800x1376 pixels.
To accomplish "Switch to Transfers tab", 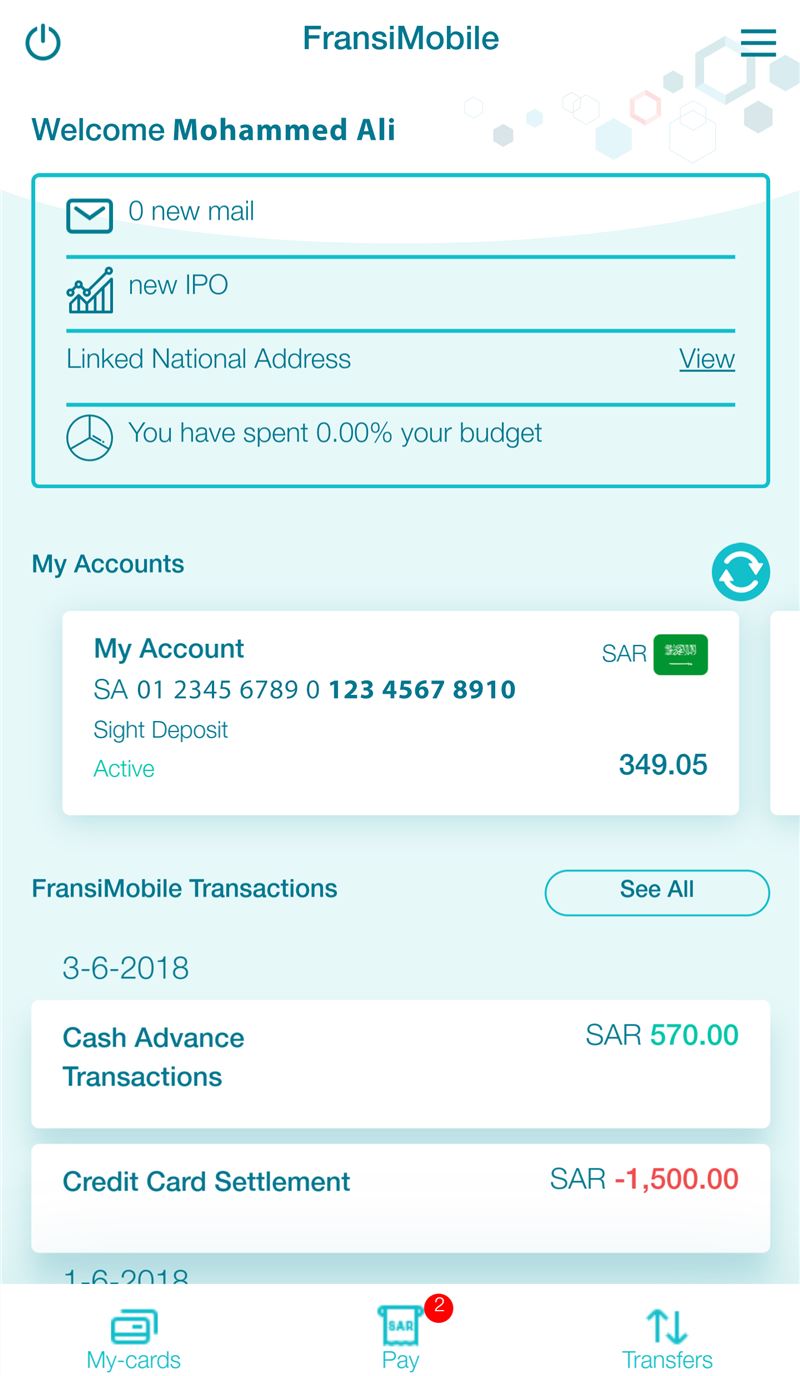I will click(667, 1339).
